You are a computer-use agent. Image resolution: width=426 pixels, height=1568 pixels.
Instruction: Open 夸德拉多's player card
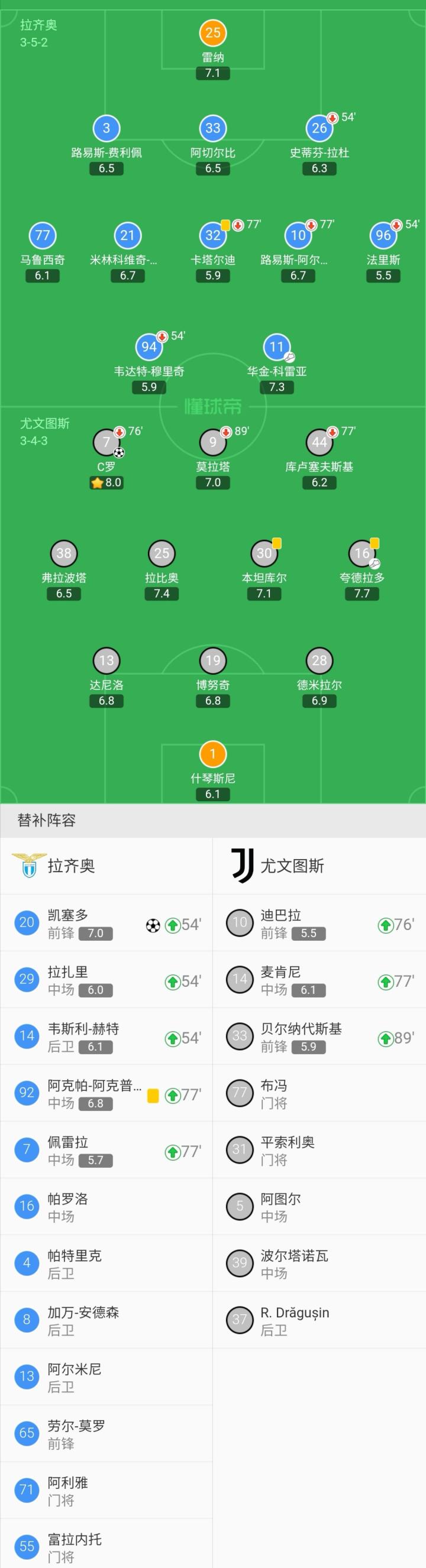coord(362,553)
